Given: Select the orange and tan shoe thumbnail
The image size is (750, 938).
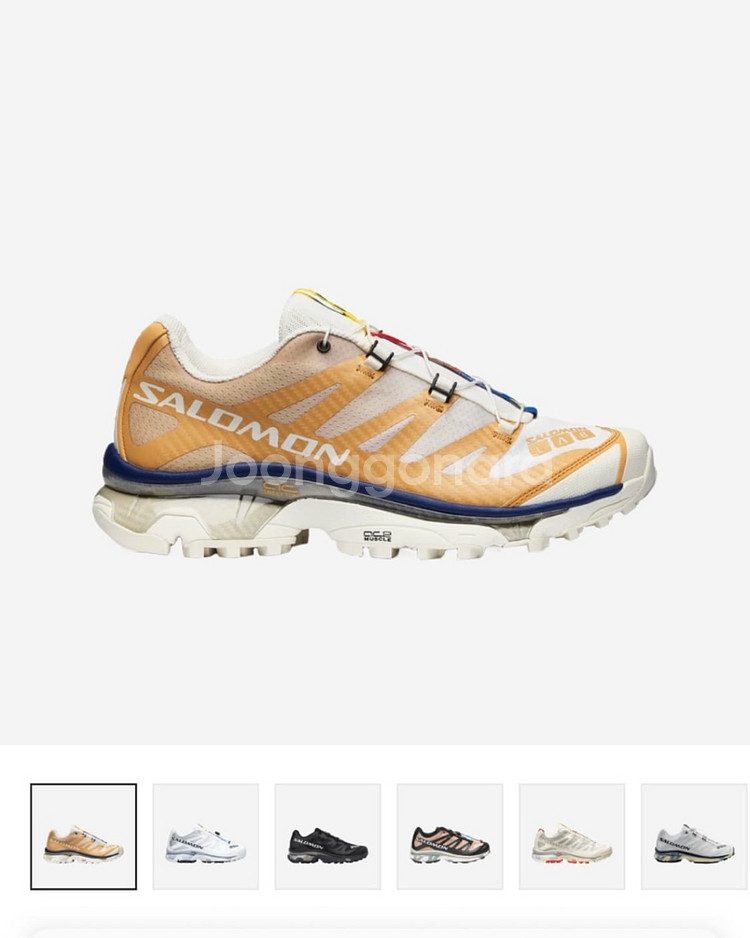Looking at the screenshot, I should pyautogui.click(x=83, y=837).
